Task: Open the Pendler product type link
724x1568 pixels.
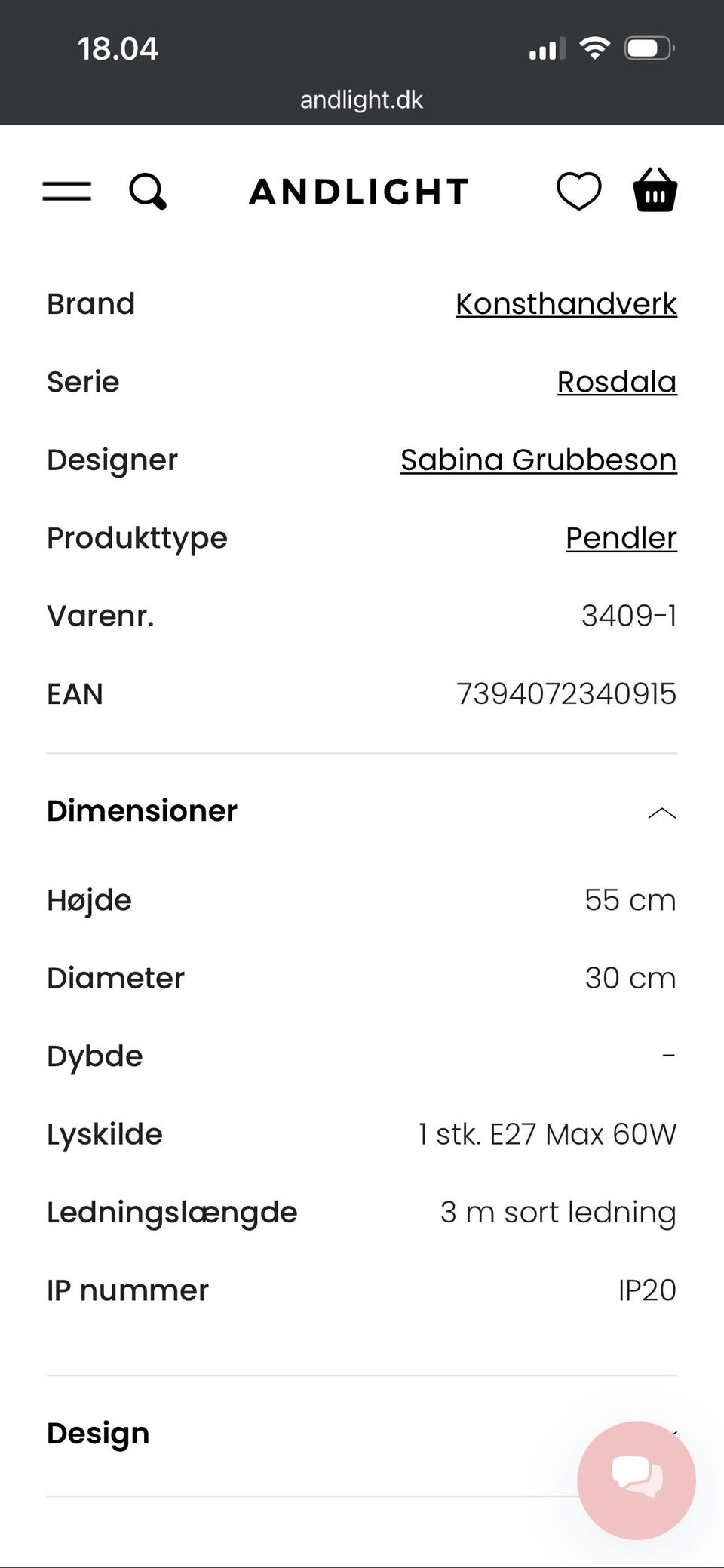Action: click(621, 538)
